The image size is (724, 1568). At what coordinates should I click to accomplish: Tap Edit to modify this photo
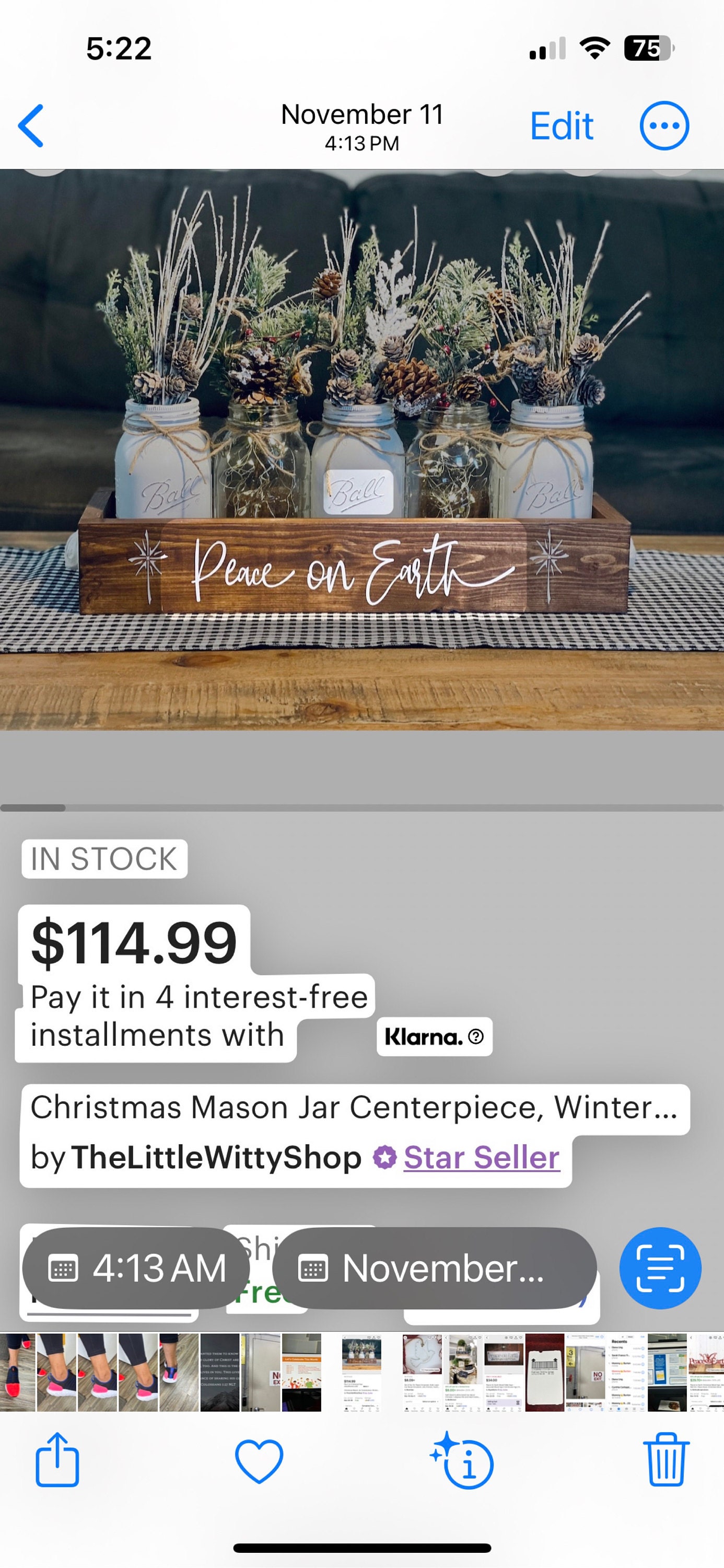pyautogui.click(x=562, y=126)
